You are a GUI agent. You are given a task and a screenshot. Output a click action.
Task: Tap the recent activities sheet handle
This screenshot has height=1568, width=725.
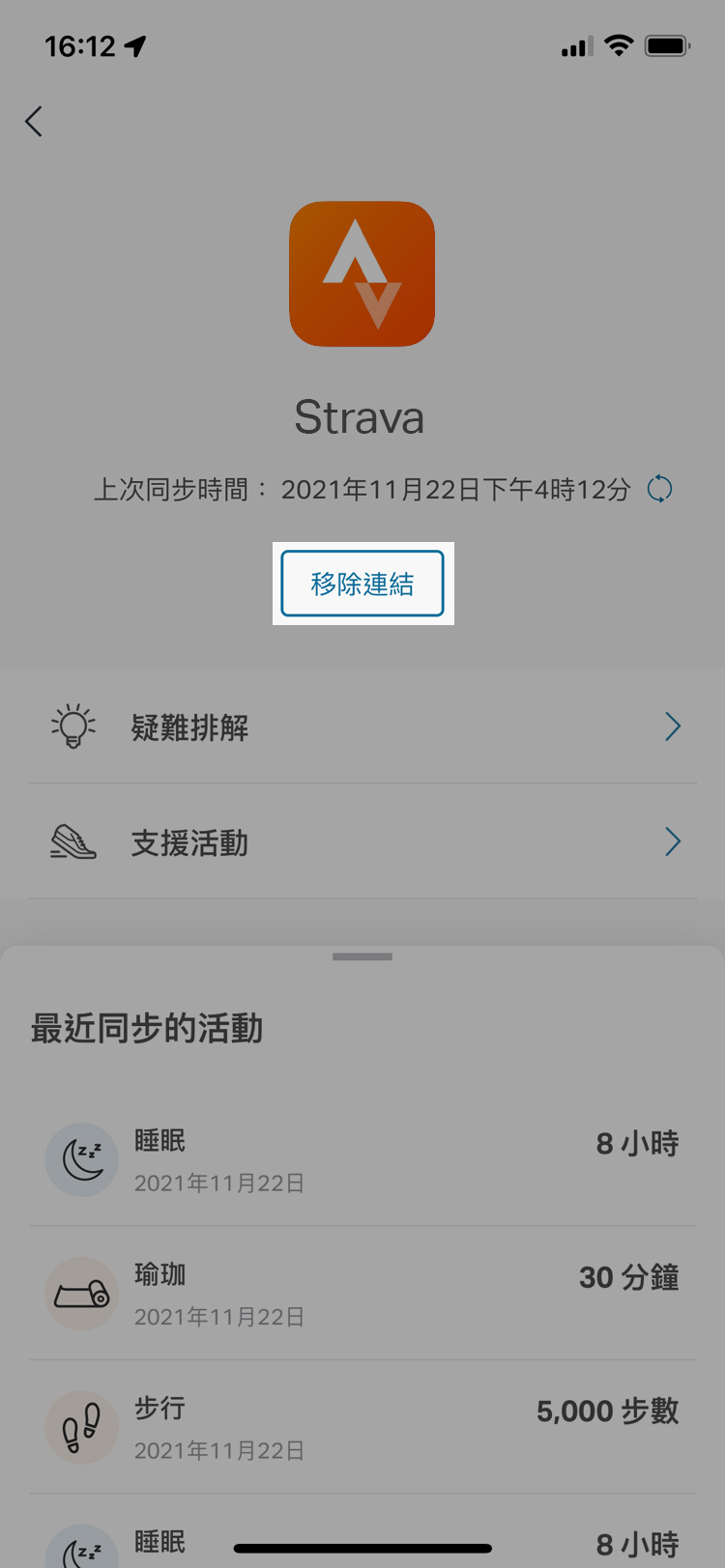tap(362, 956)
